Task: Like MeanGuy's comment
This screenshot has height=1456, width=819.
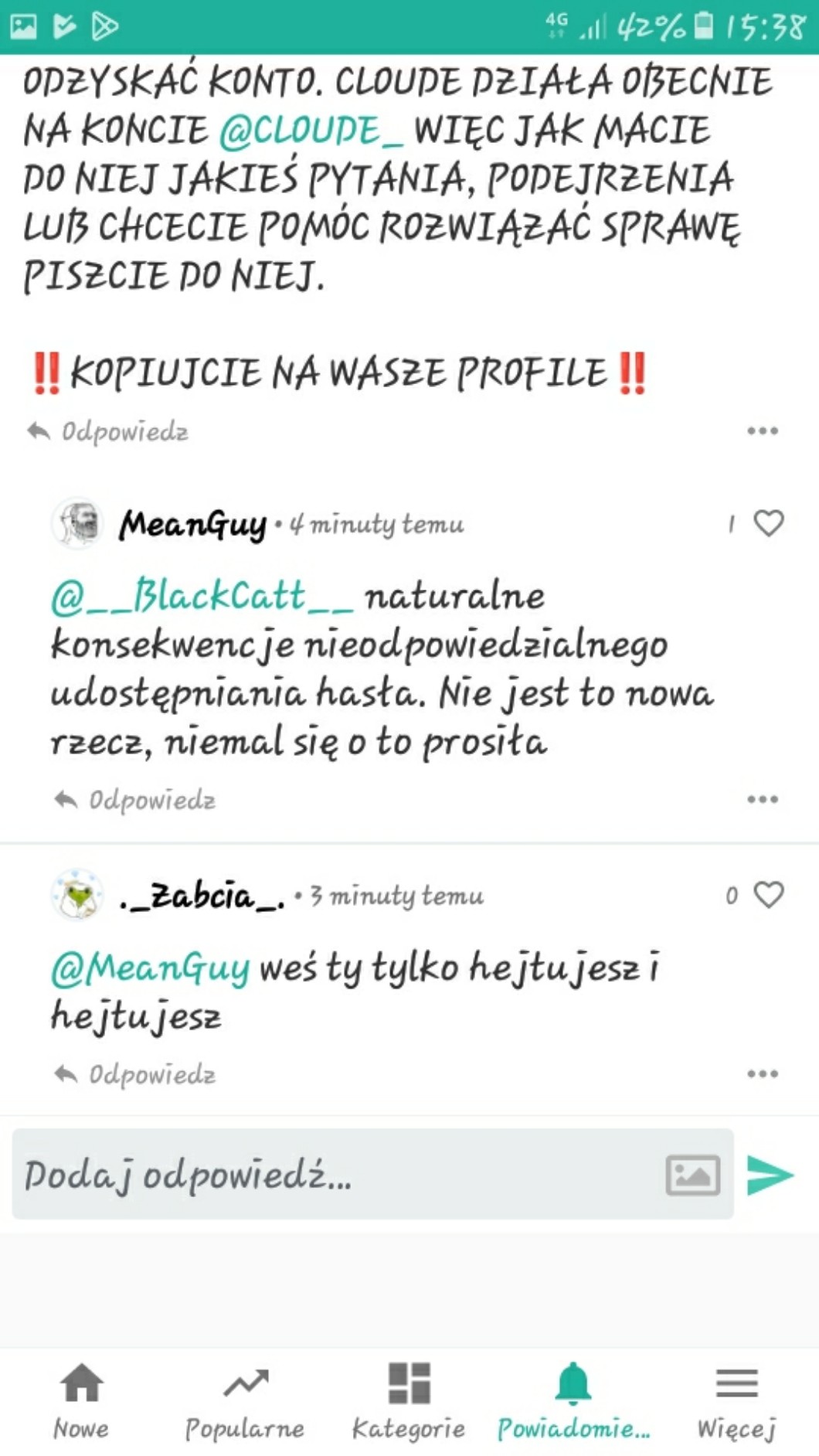Action: (768, 523)
